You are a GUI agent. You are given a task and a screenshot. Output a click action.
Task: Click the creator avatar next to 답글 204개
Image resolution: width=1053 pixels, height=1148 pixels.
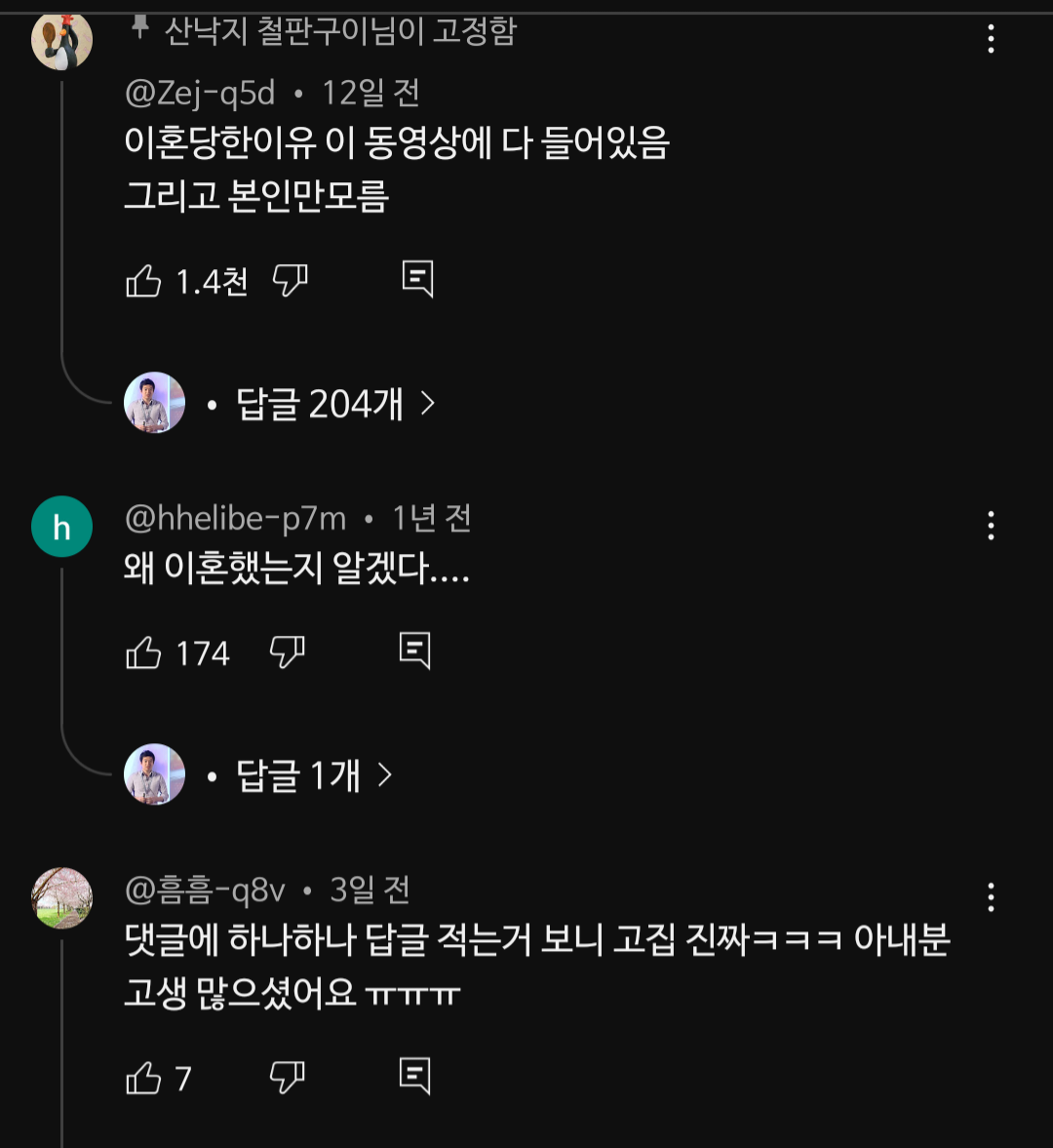[x=153, y=402]
